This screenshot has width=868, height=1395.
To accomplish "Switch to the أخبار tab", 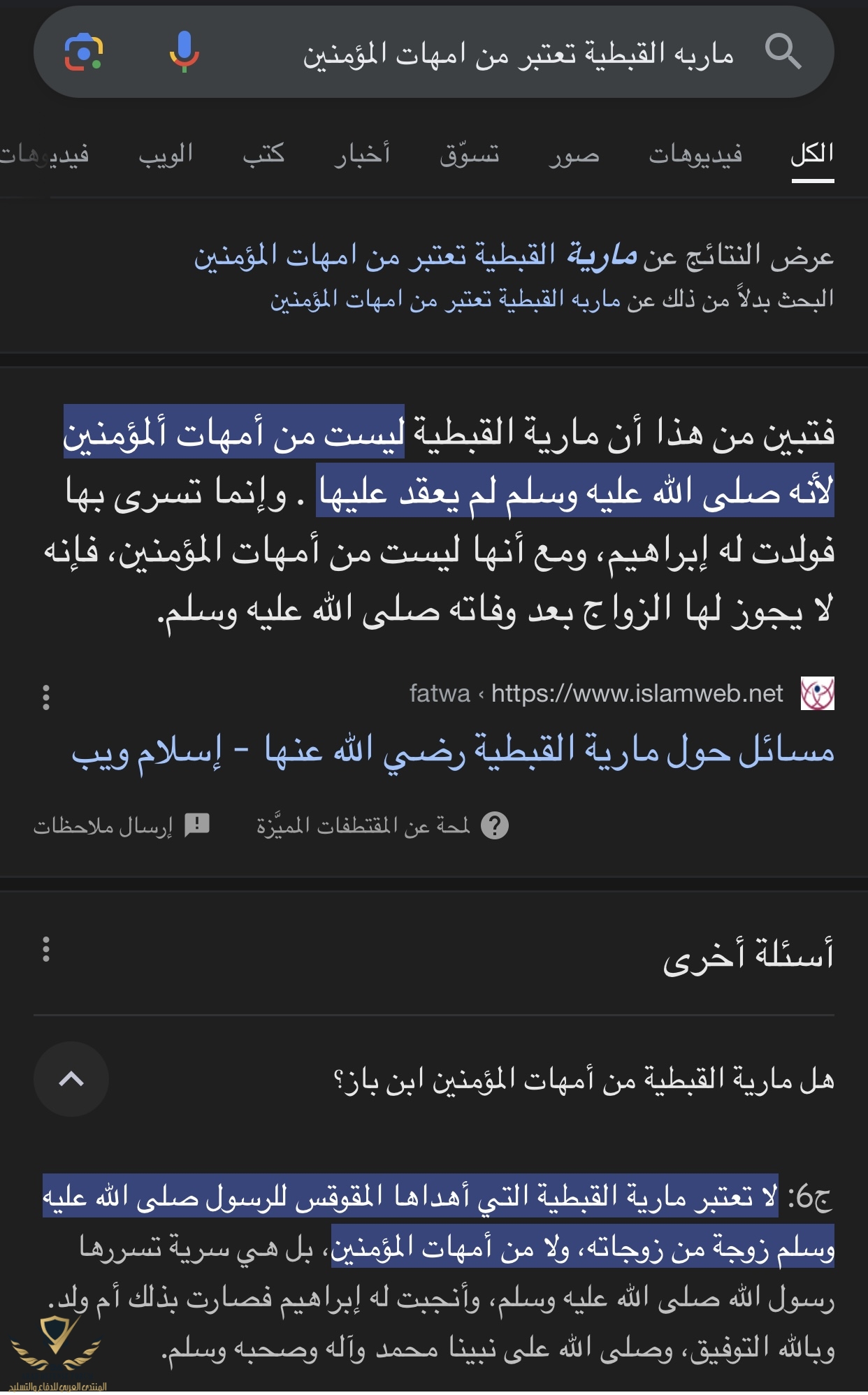I will pos(362,154).
